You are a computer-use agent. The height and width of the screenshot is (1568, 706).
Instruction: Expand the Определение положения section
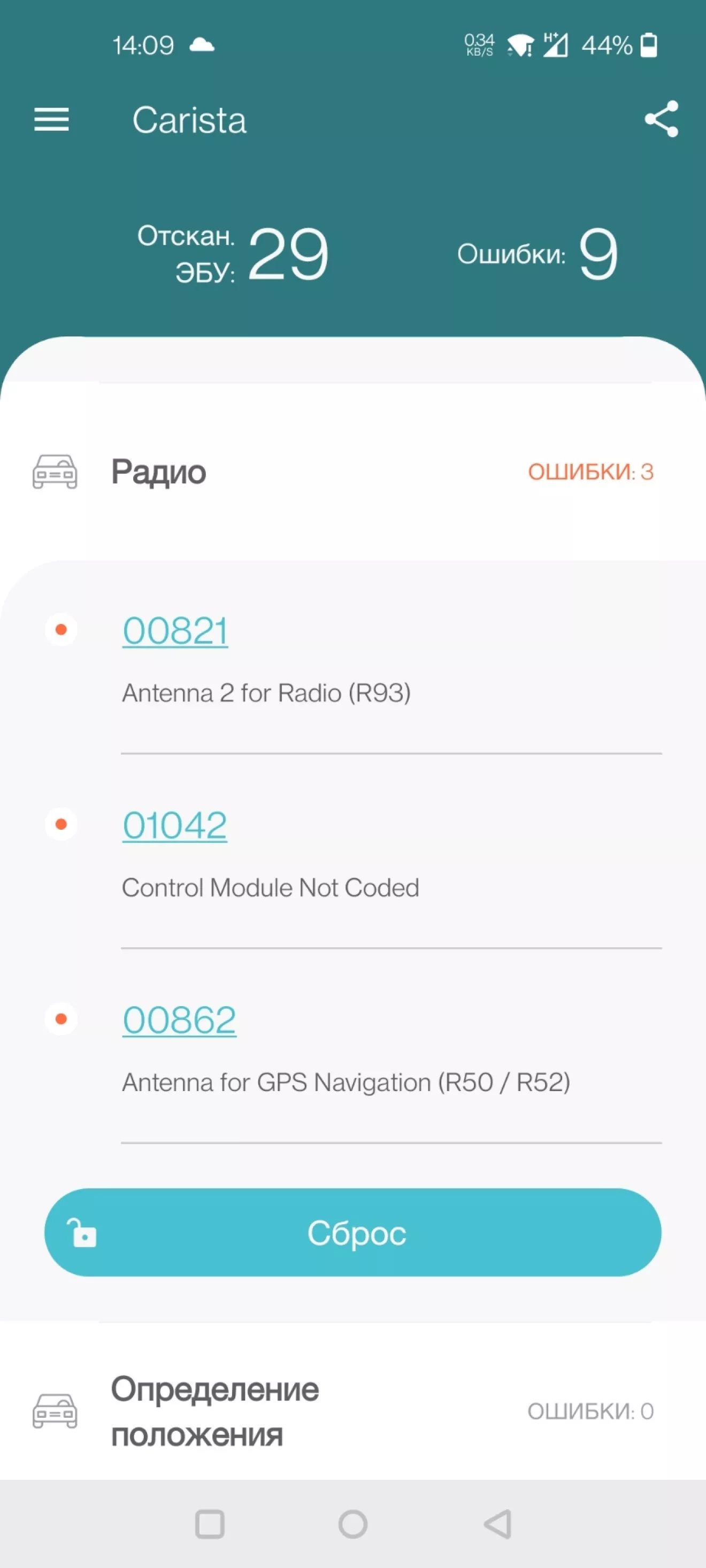click(352, 1411)
